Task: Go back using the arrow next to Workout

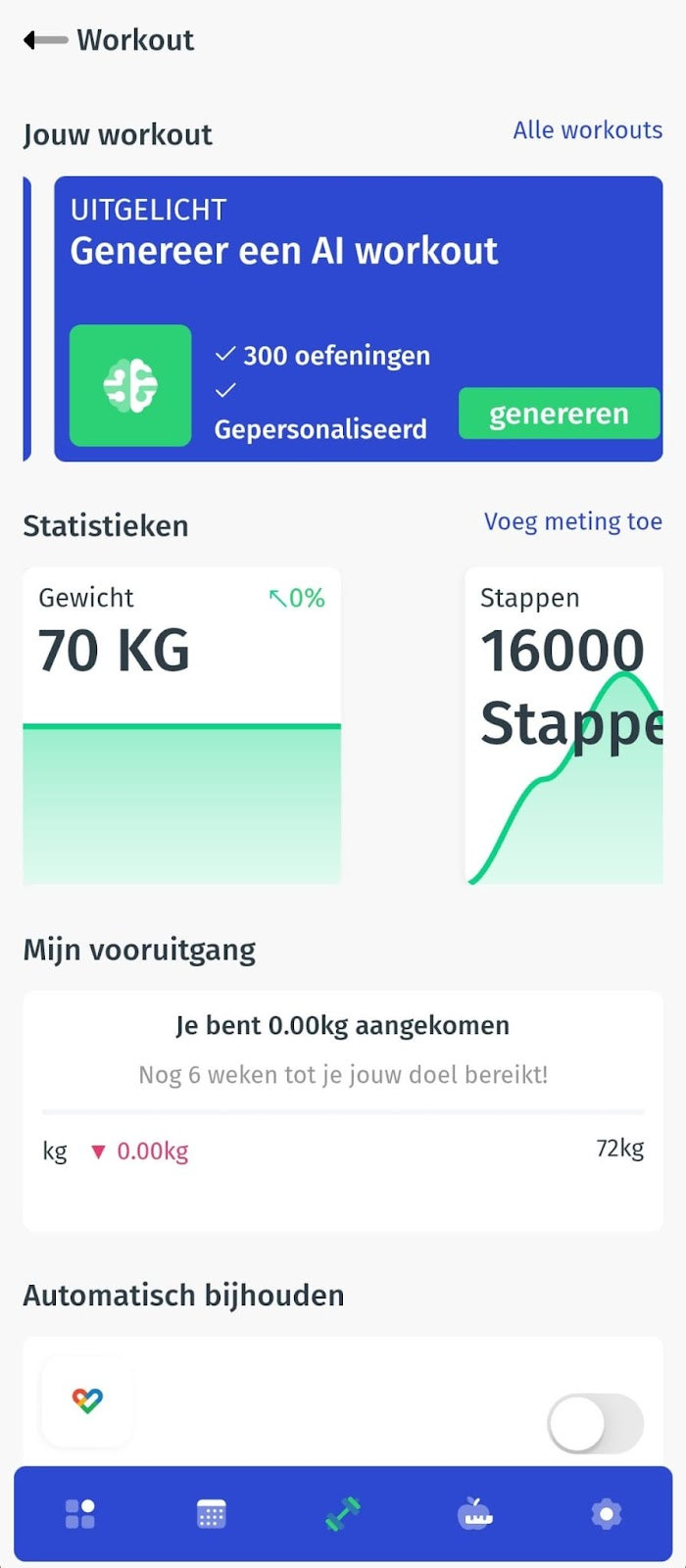Action: pyautogui.click(x=45, y=40)
